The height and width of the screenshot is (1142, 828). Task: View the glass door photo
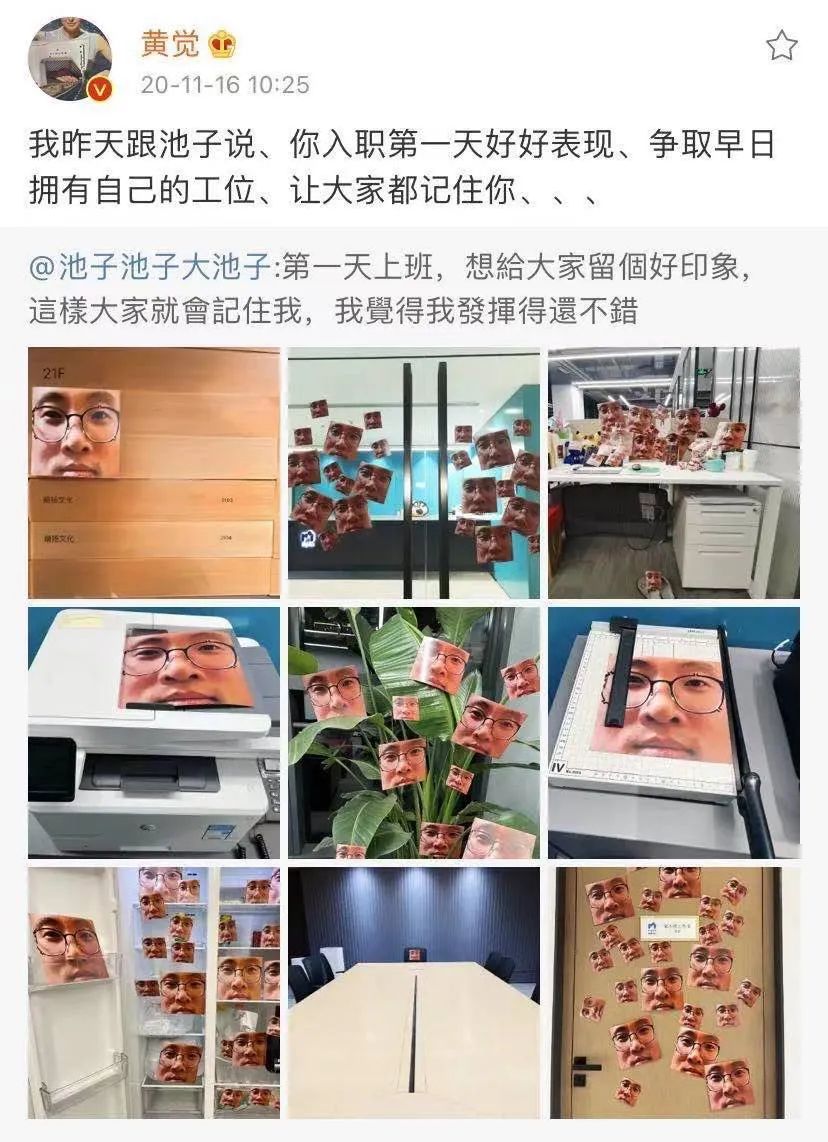point(413,472)
